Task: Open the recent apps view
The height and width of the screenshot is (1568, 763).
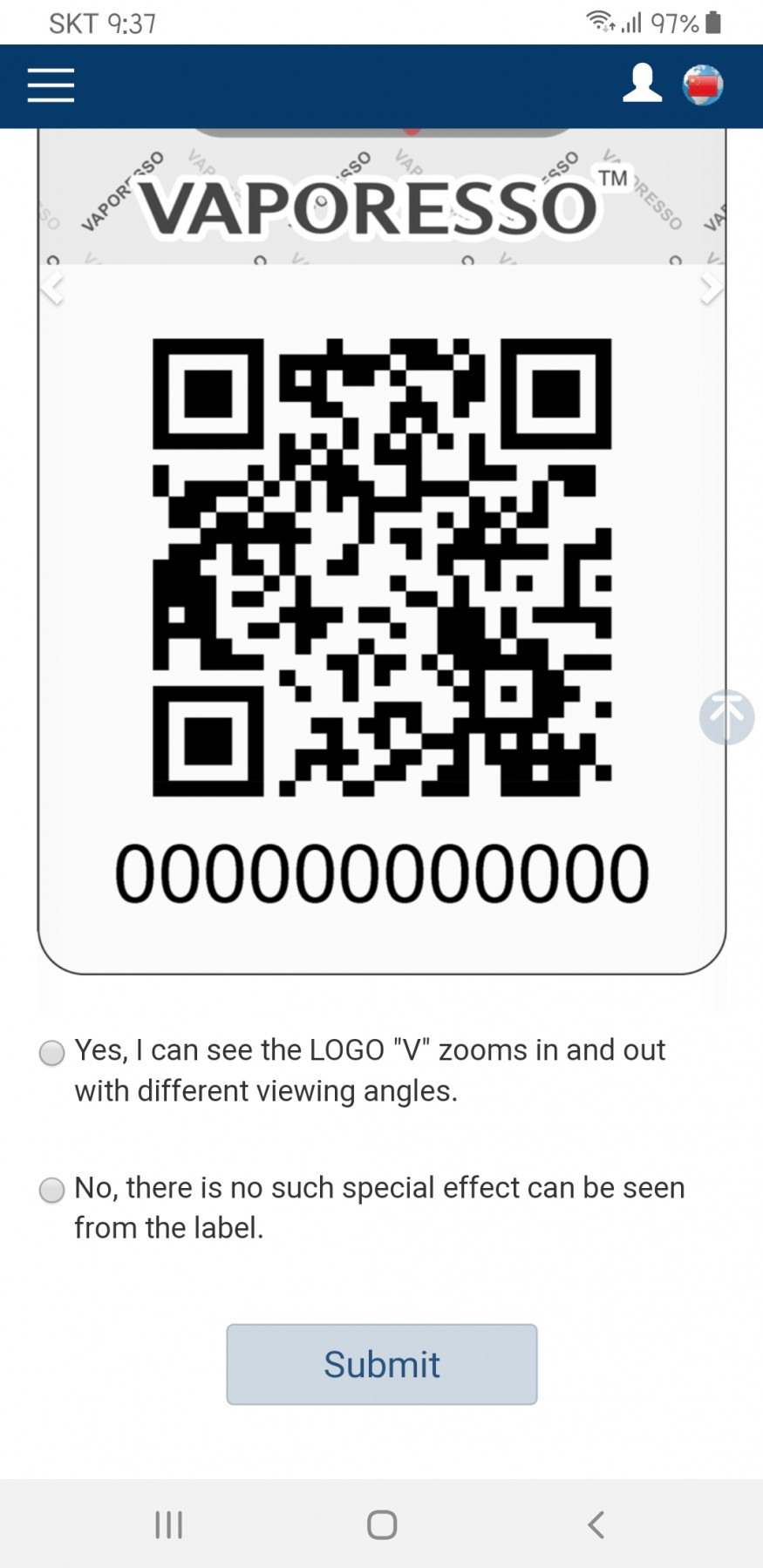Action: tap(168, 1524)
